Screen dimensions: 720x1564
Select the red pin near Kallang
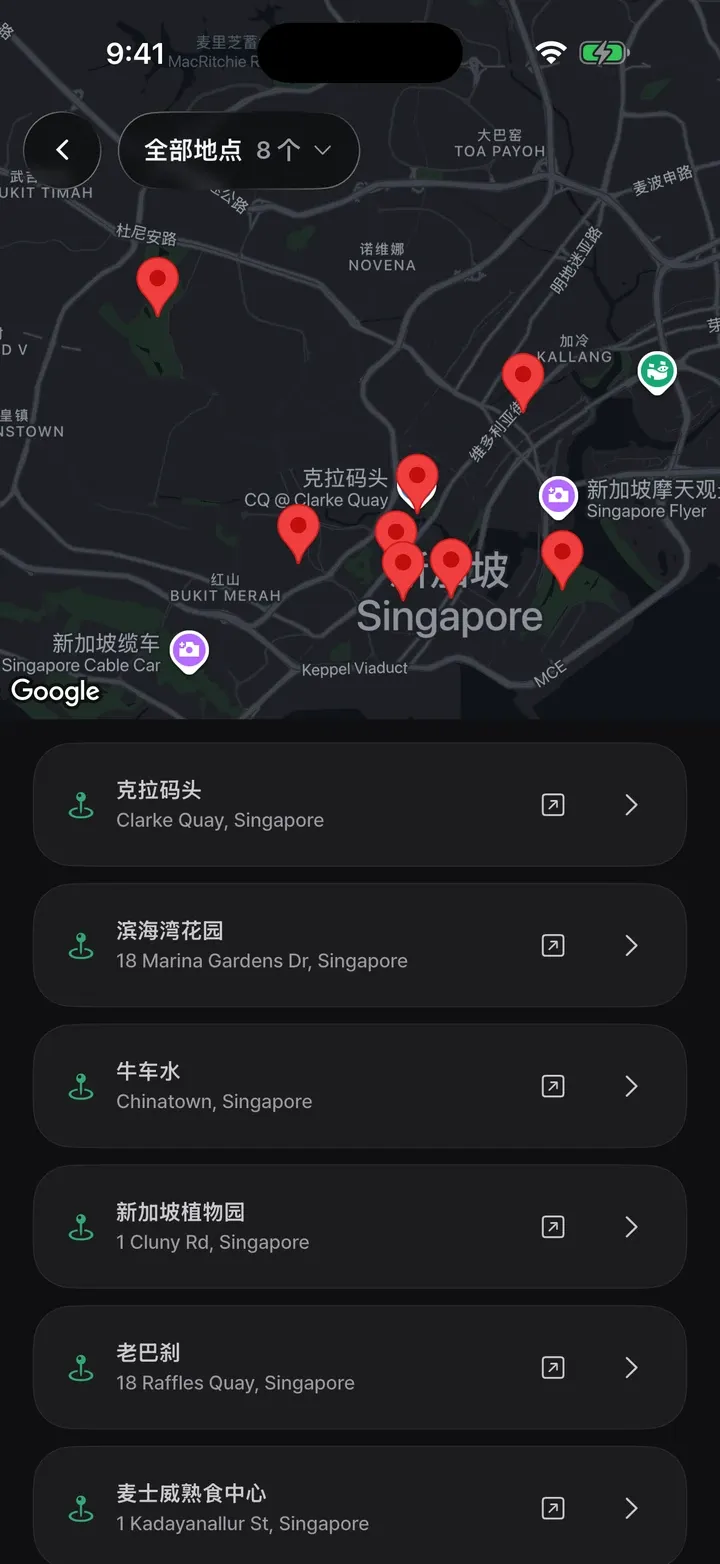(x=522, y=381)
